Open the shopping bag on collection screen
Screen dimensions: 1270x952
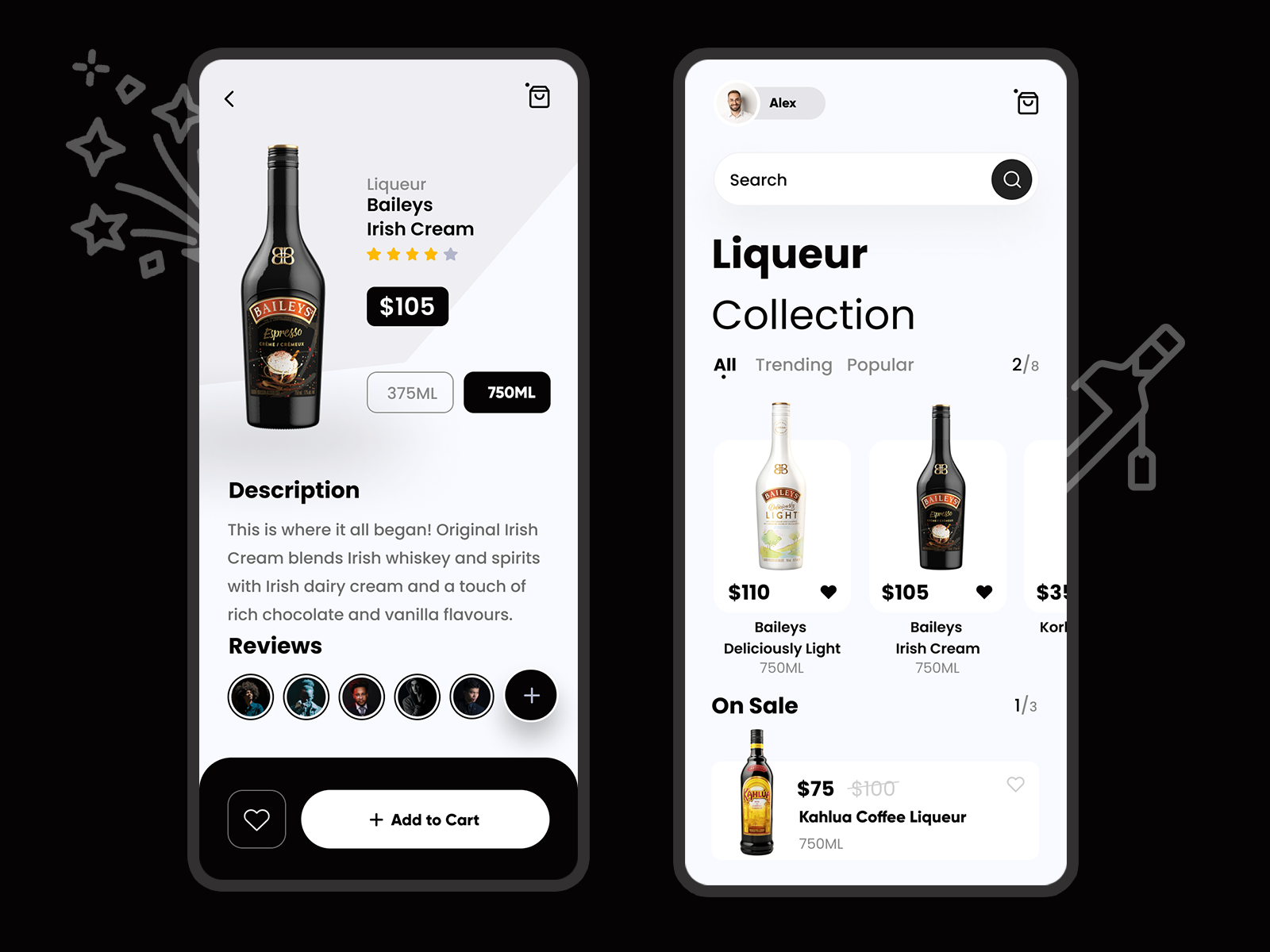pos(1027,103)
